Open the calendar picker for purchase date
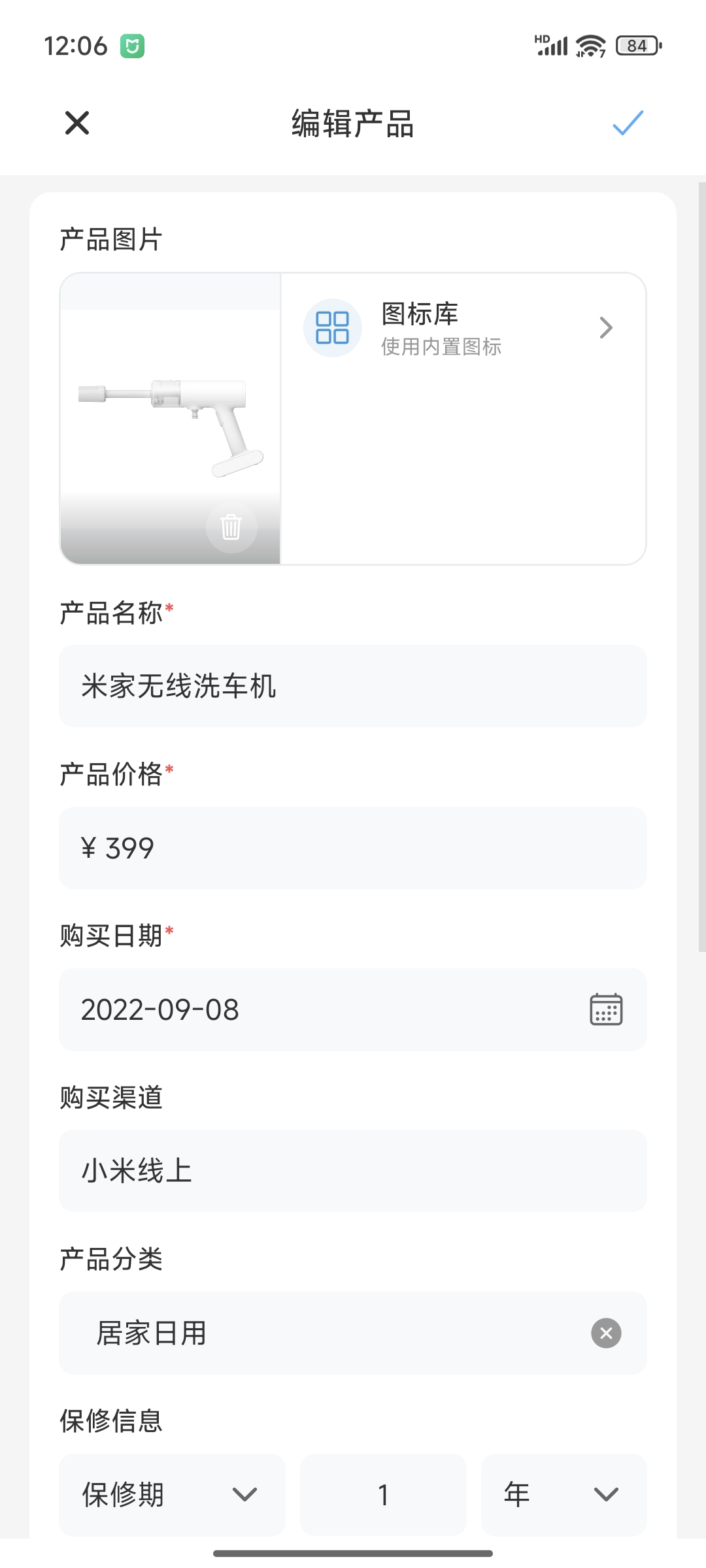The width and height of the screenshot is (706, 1568). [605, 1010]
